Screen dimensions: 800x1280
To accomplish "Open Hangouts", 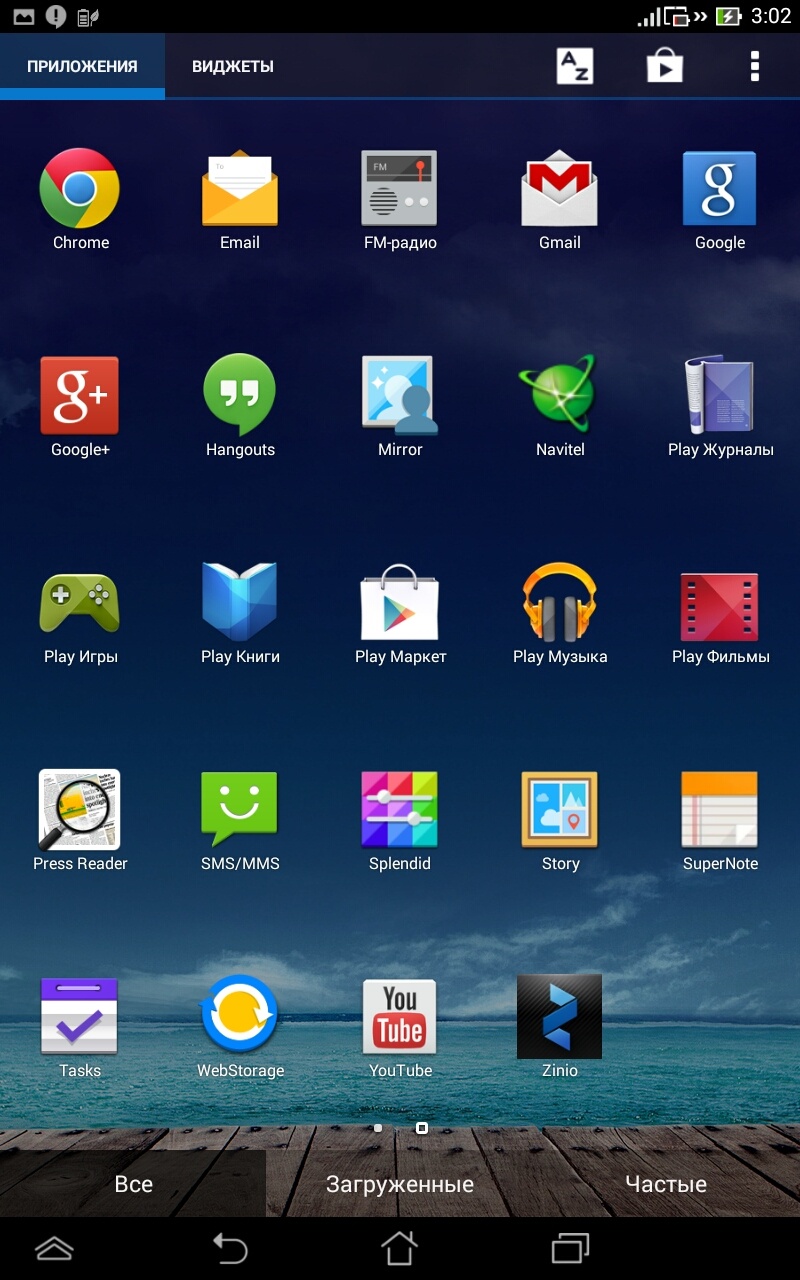I will pos(240,397).
